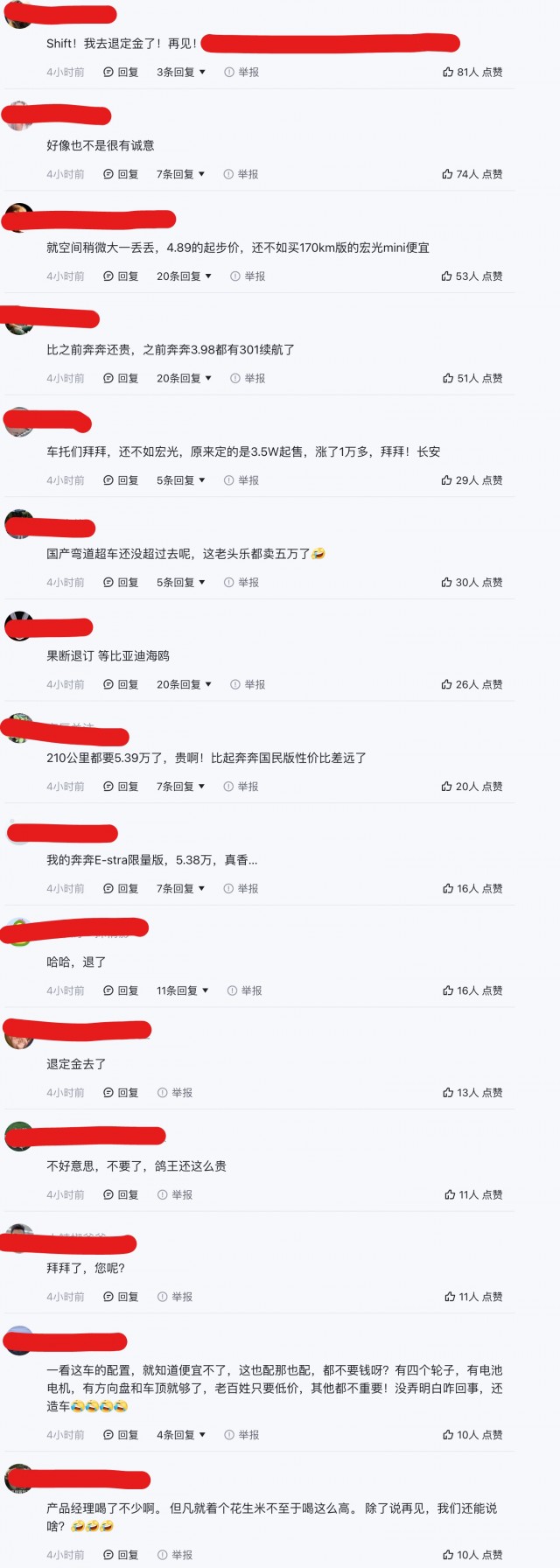Reply to '不好意思，不要了' comment
Viewport: 560px width, 1568px height.
[x=121, y=1195]
